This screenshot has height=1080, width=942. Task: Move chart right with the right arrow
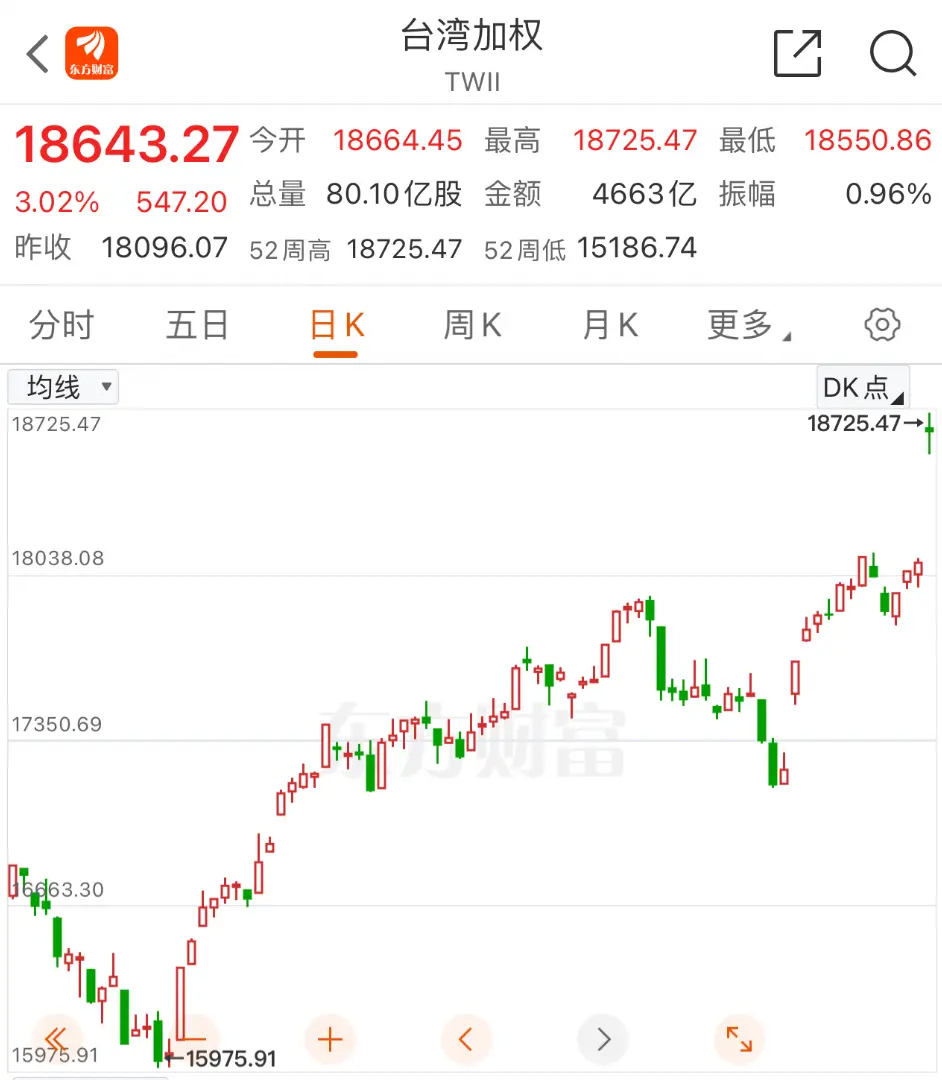603,1039
